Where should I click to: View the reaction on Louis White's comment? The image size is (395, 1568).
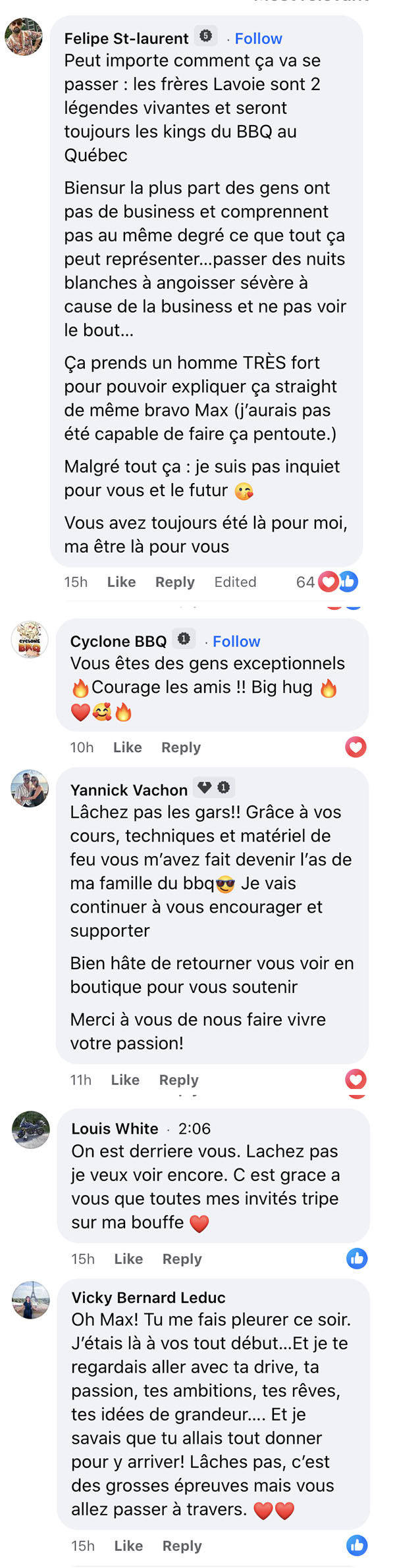(357, 1258)
